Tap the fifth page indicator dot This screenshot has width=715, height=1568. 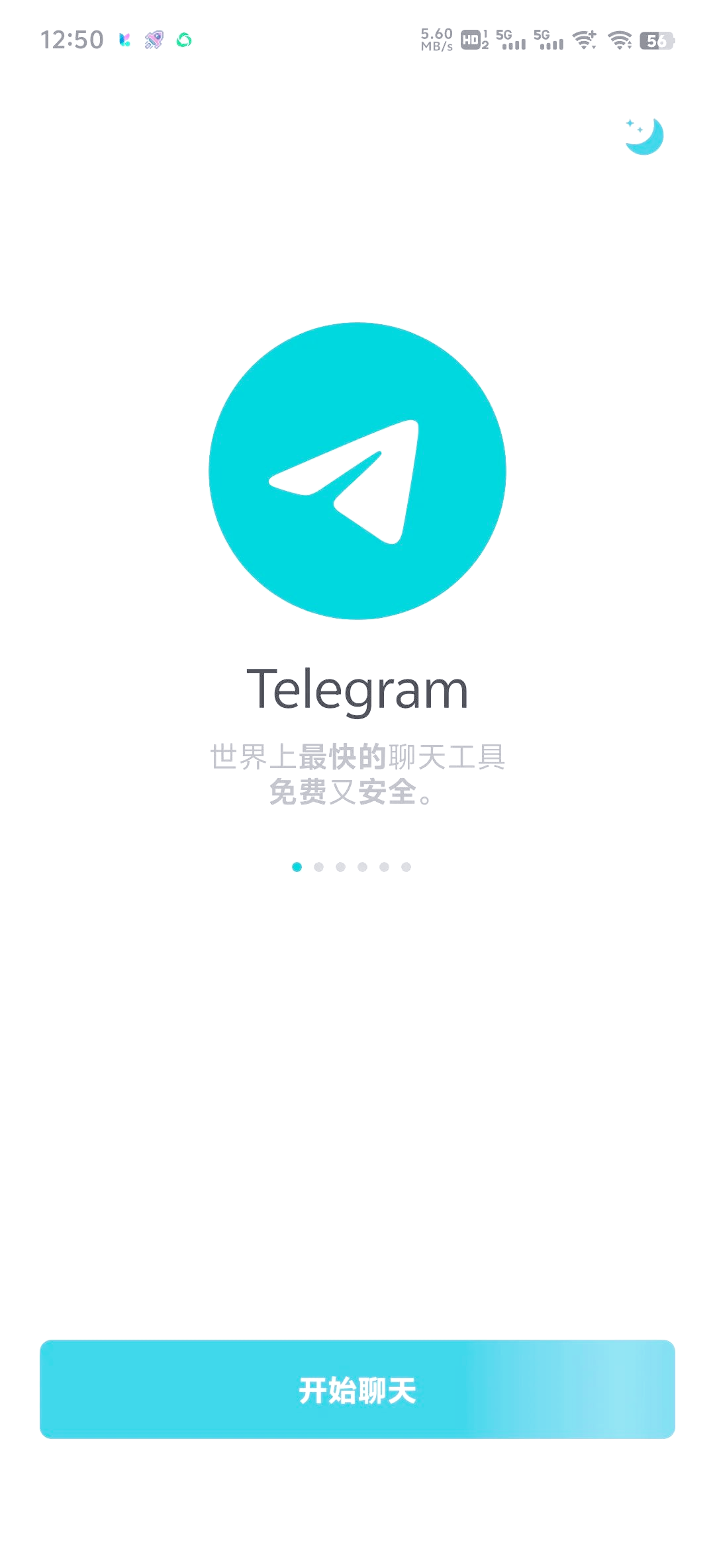click(x=384, y=865)
